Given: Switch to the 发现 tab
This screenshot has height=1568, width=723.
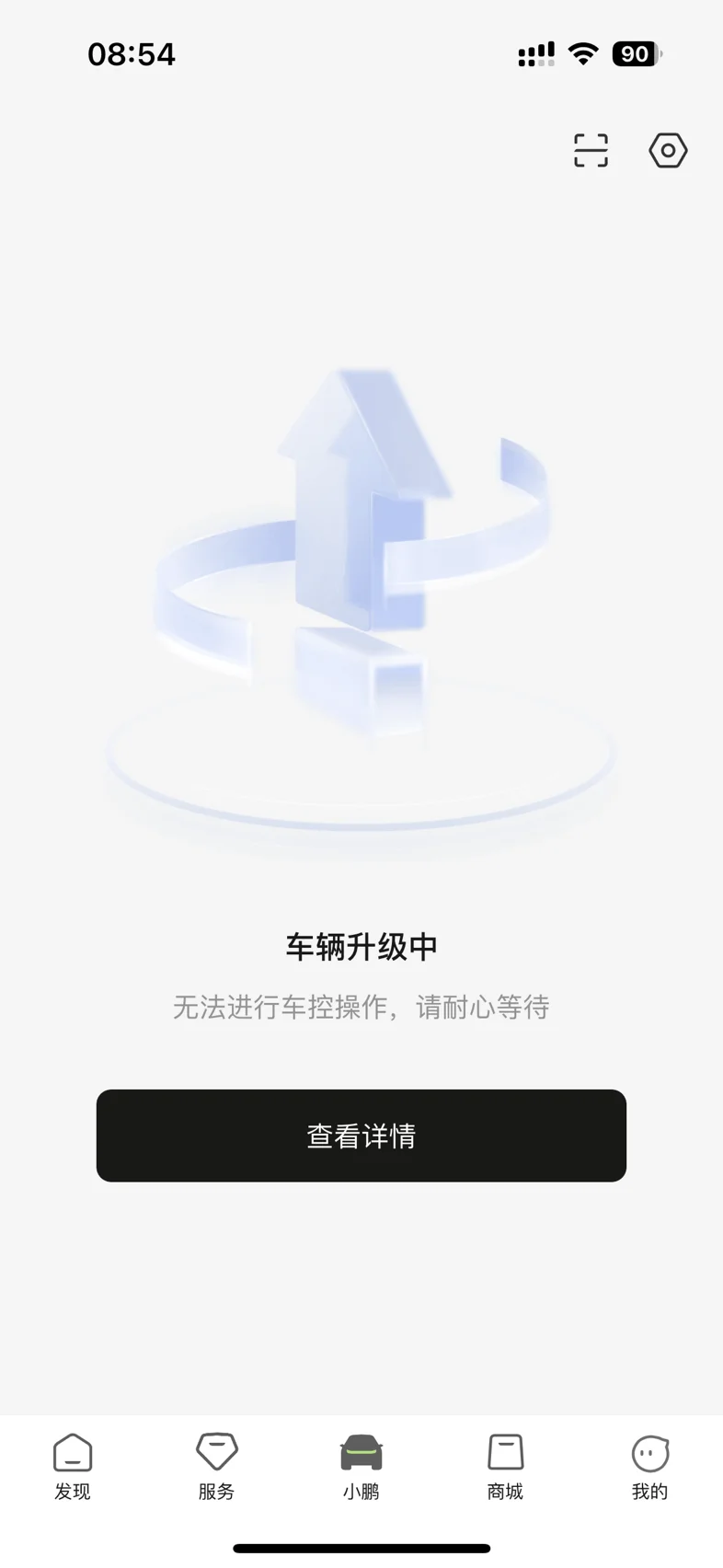Looking at the screenshot, I should click(x=73, y=1467).
